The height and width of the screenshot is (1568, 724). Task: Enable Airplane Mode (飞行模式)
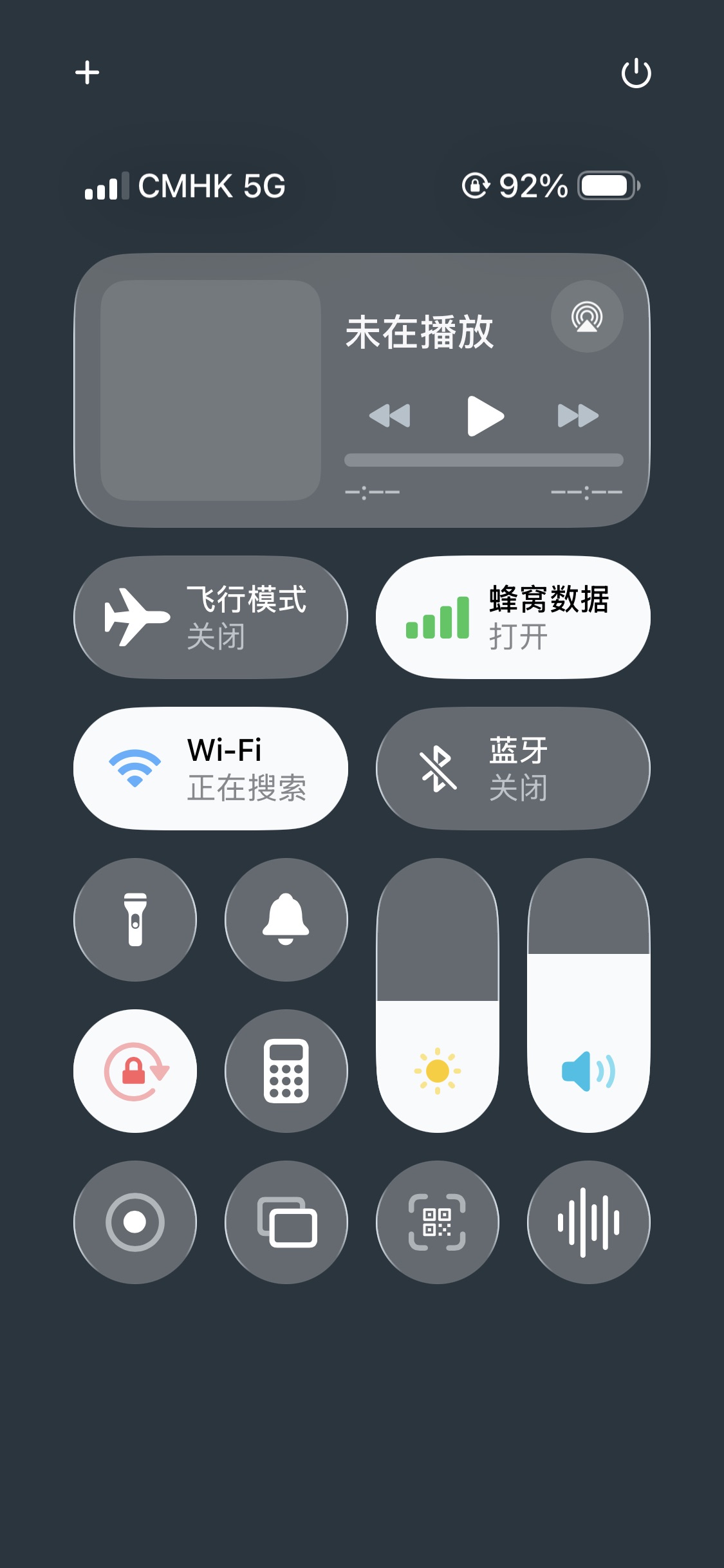(210, 617)
